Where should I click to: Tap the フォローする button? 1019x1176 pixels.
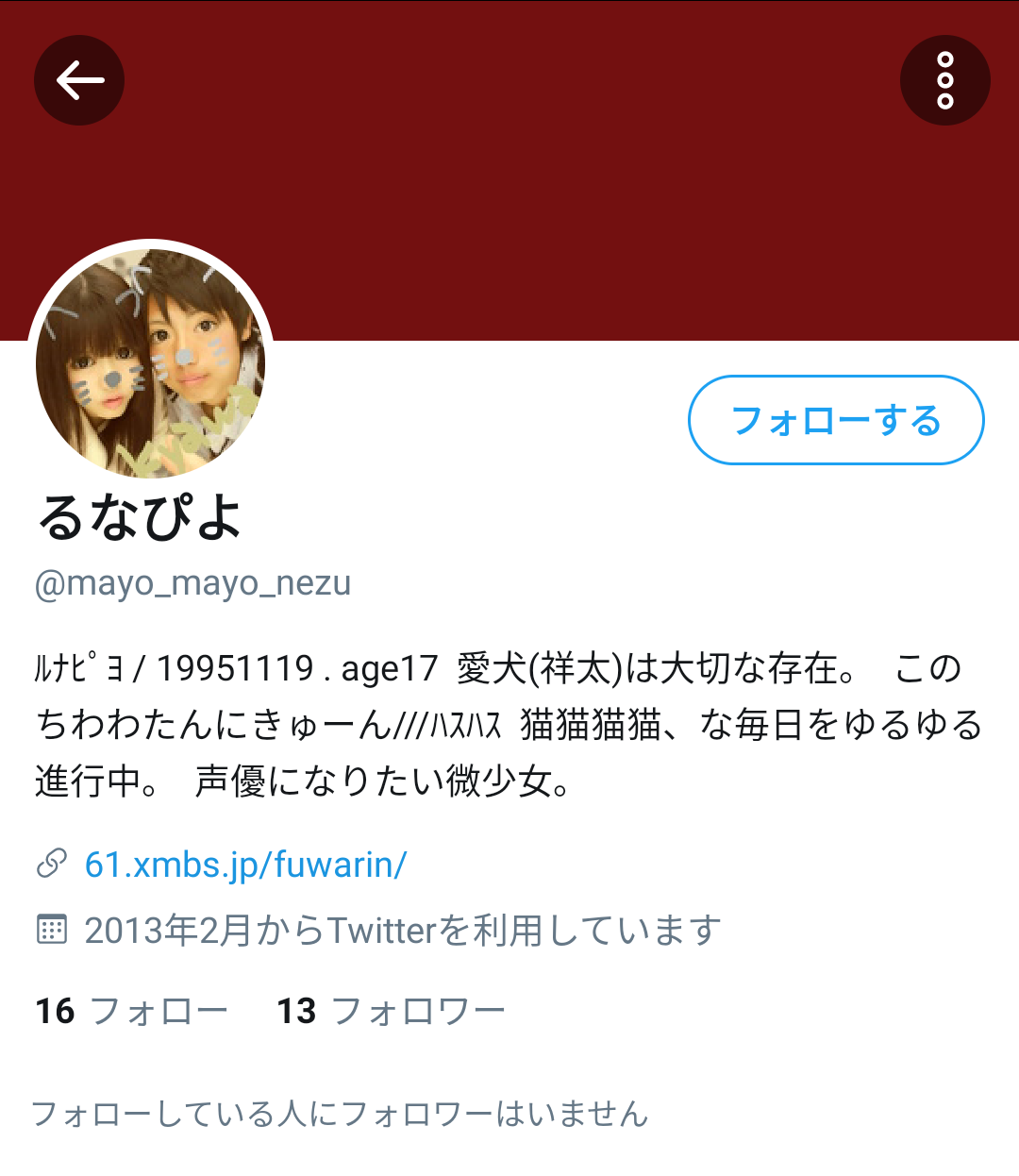(x=836, y=420)
